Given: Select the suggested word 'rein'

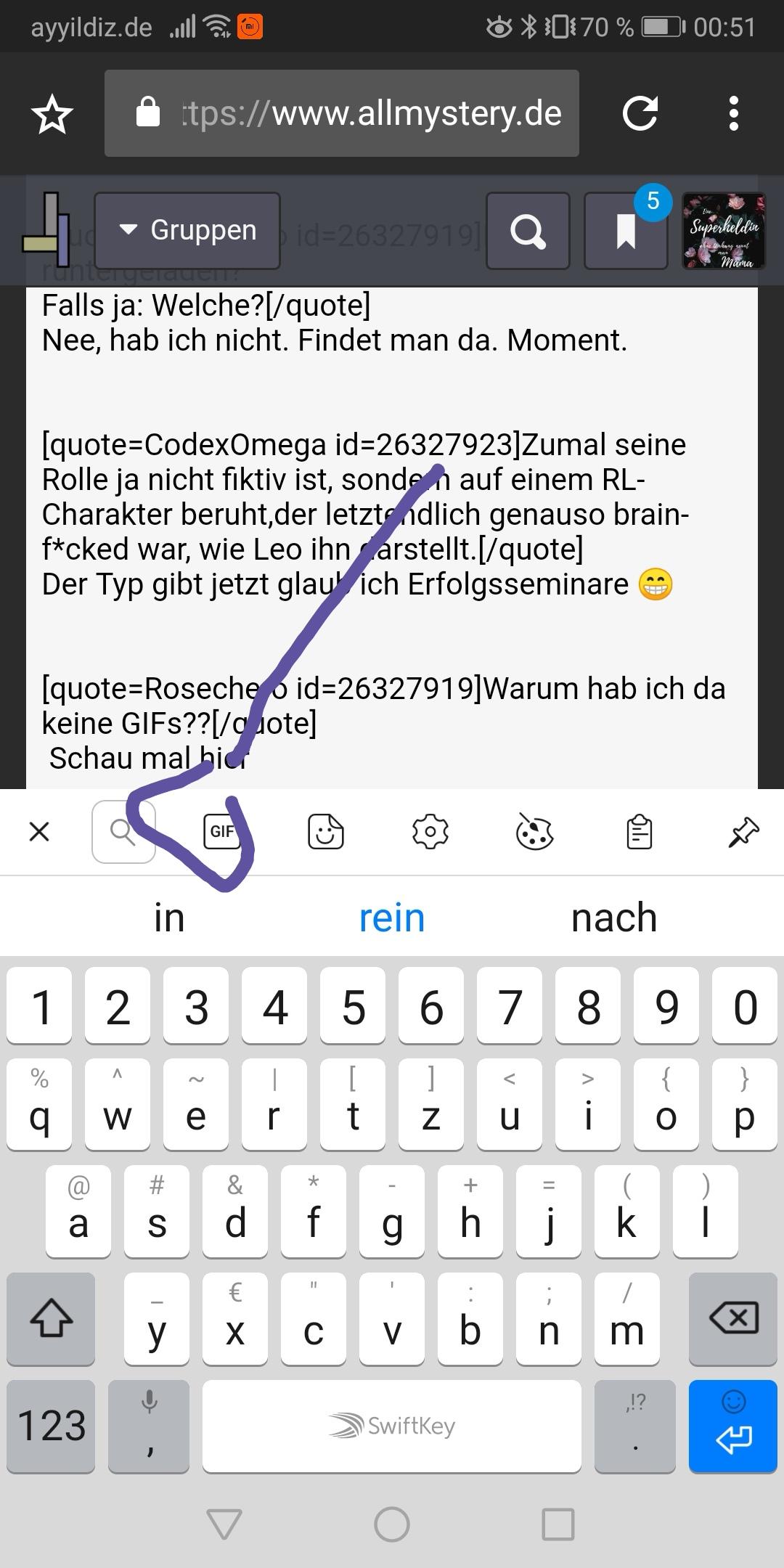Looking at the screenshot, I should tap(392, 918).
